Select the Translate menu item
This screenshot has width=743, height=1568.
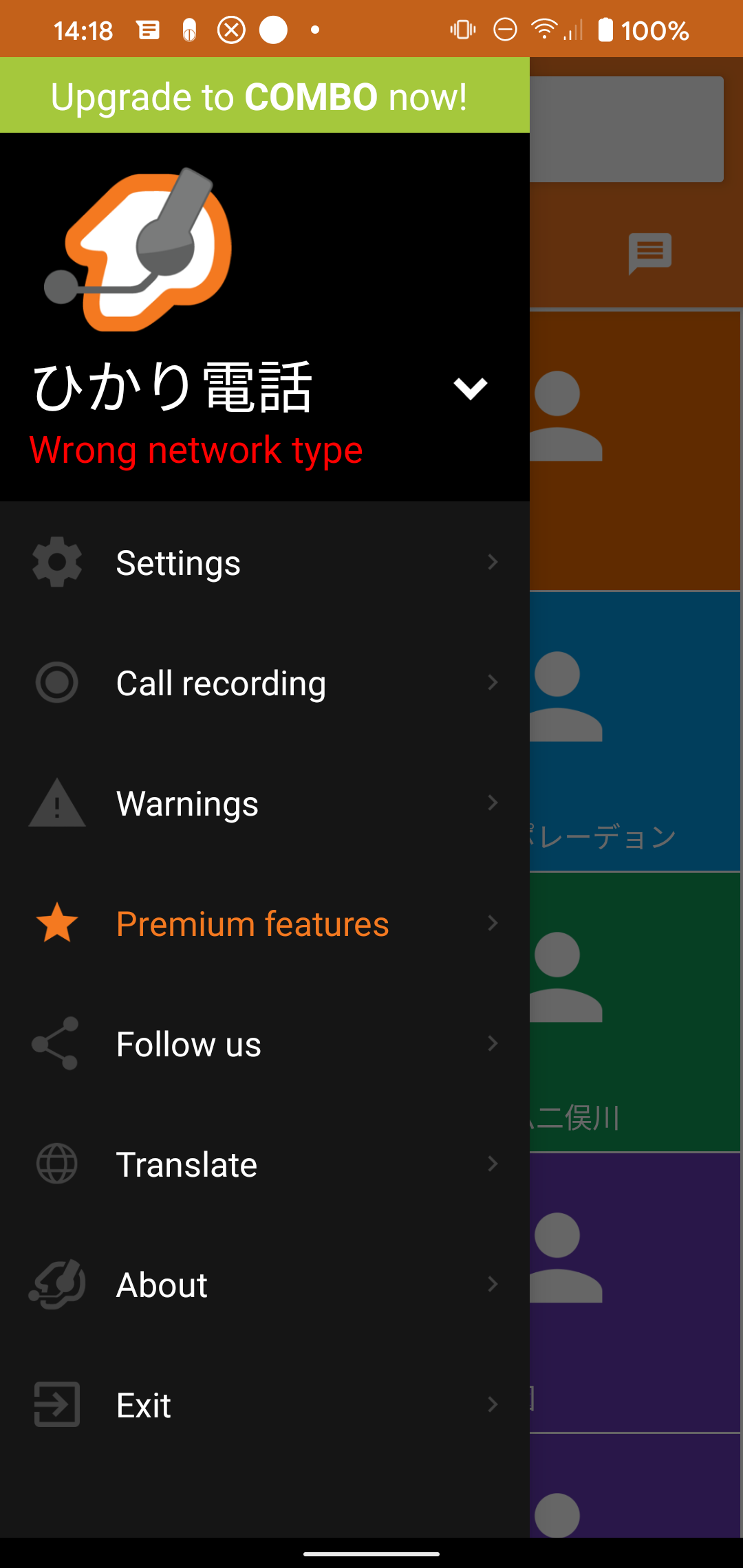(186, 1164)
